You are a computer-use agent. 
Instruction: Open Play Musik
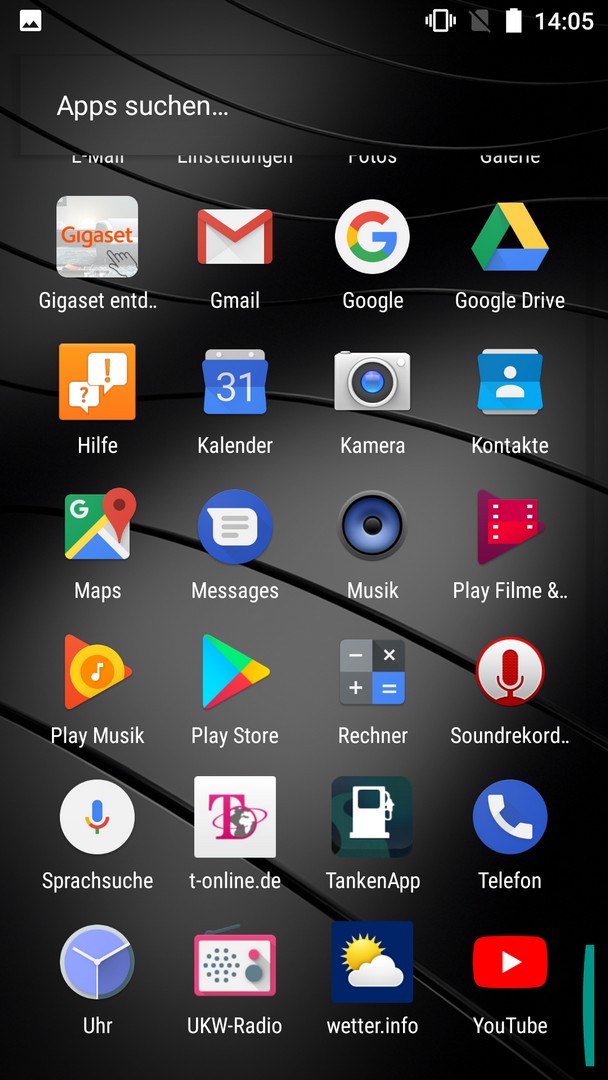pos(97,672)
